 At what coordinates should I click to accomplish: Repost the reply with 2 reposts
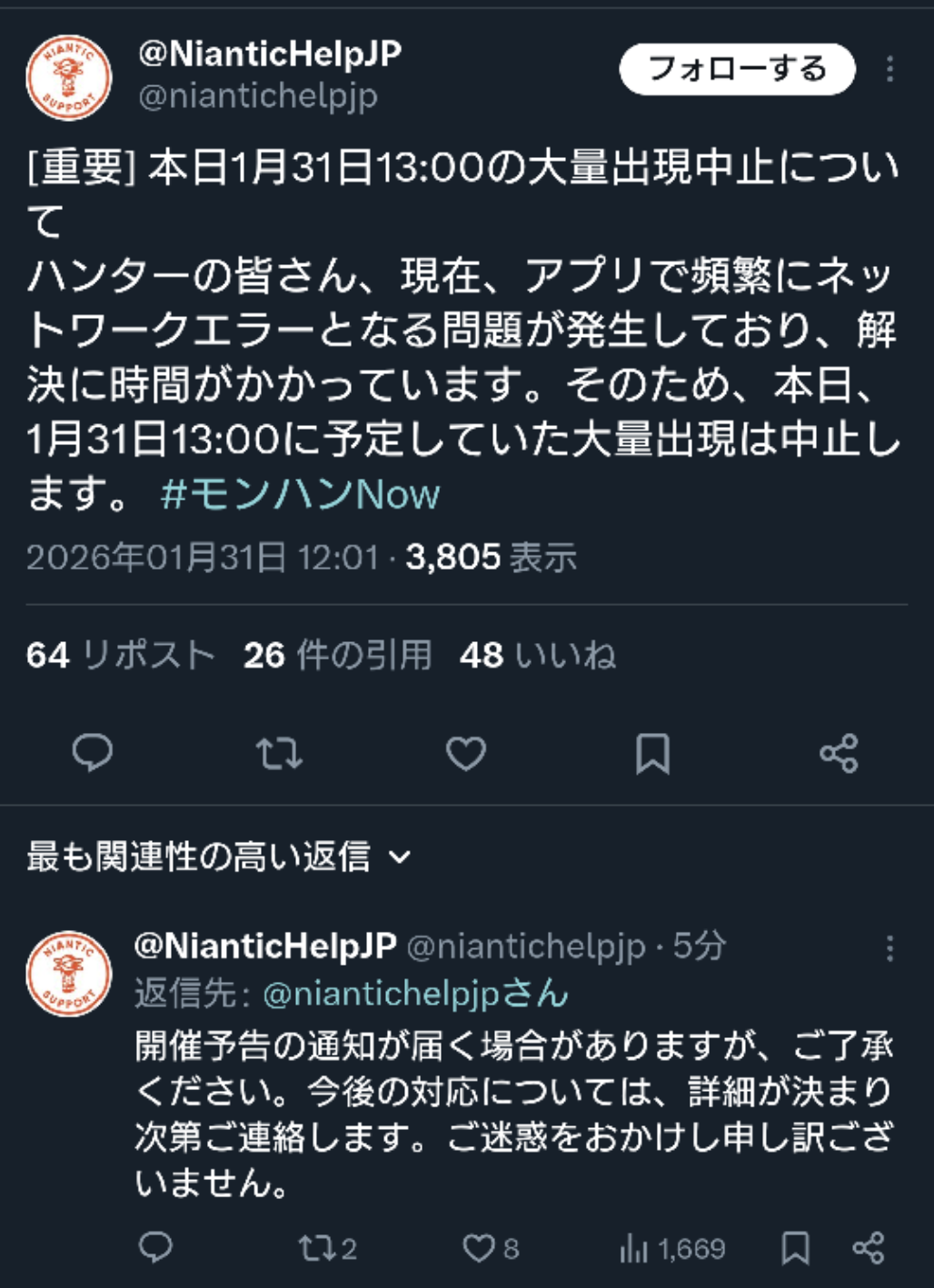pyautogui.click(x=327, y=1248)
